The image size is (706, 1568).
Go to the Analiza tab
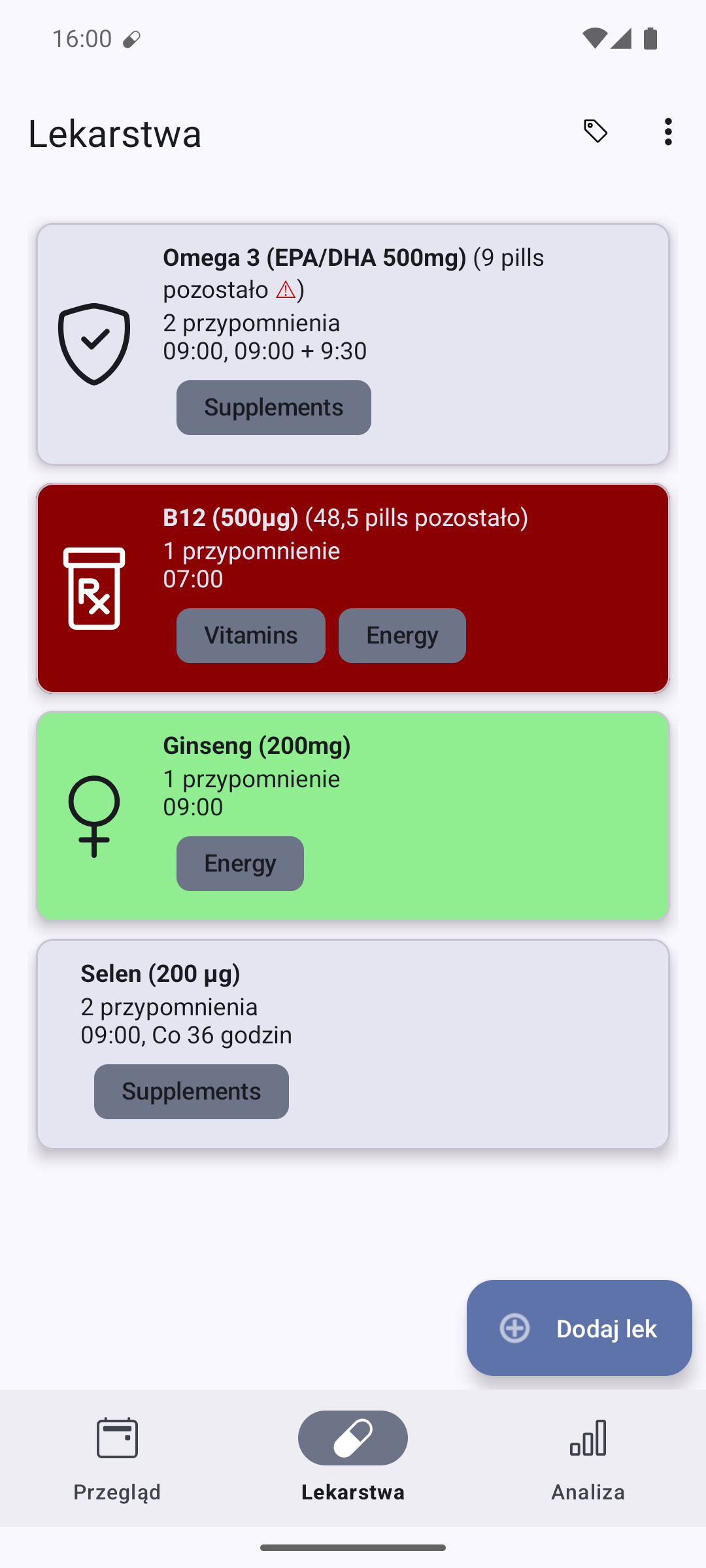pyautogui.click(x=588, y=1458)
